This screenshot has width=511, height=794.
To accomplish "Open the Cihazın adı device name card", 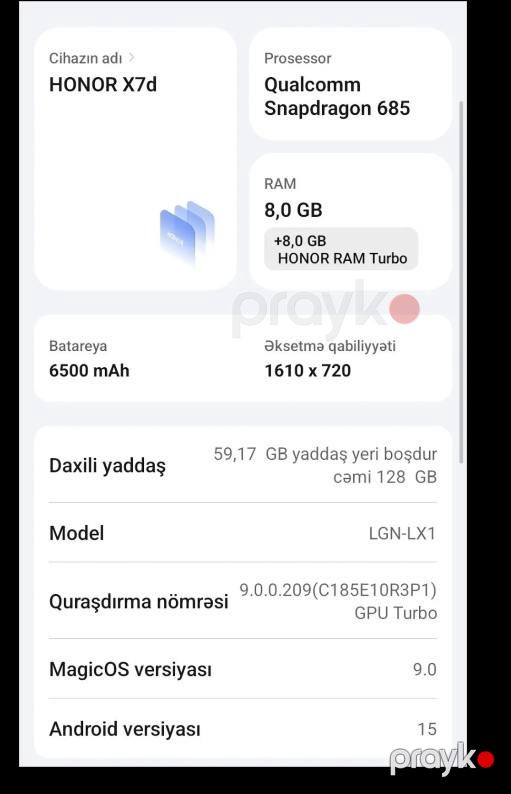I will (x=135, y=158).
